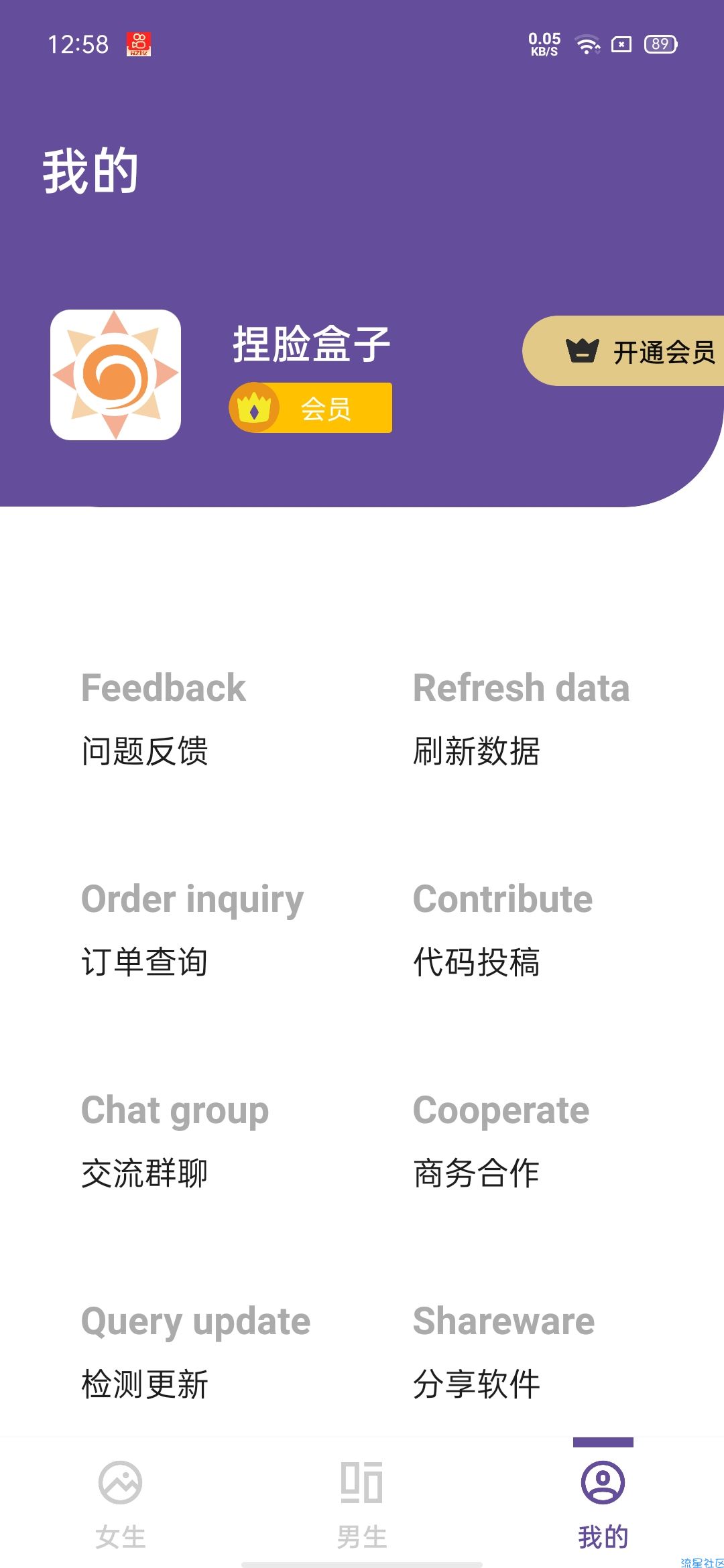This screenshot has width=724, height=1568.
Task: Share the app via Shareware 分享软件
Action: (503, 1352)
